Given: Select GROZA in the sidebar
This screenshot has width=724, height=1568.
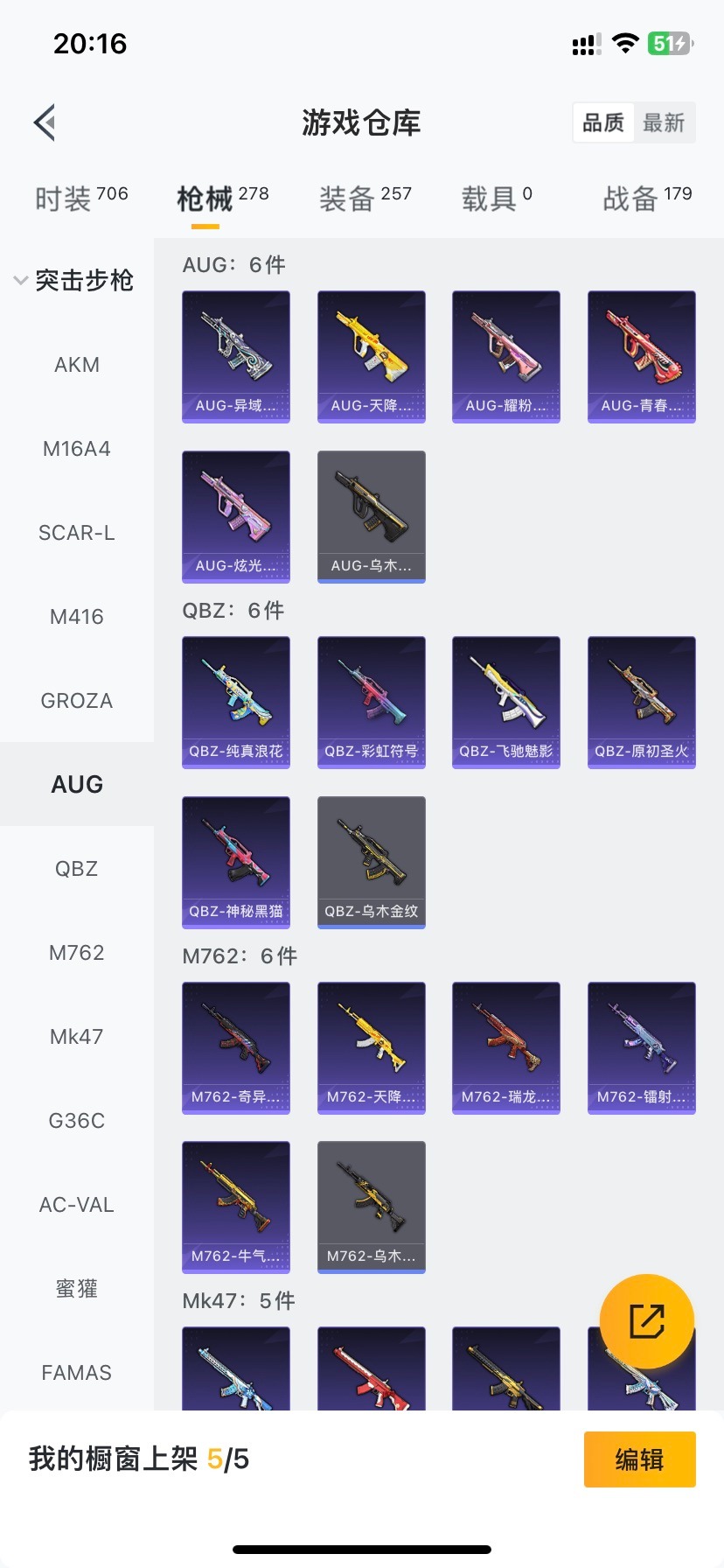Looking at the screenshot, I should (77, 701).
